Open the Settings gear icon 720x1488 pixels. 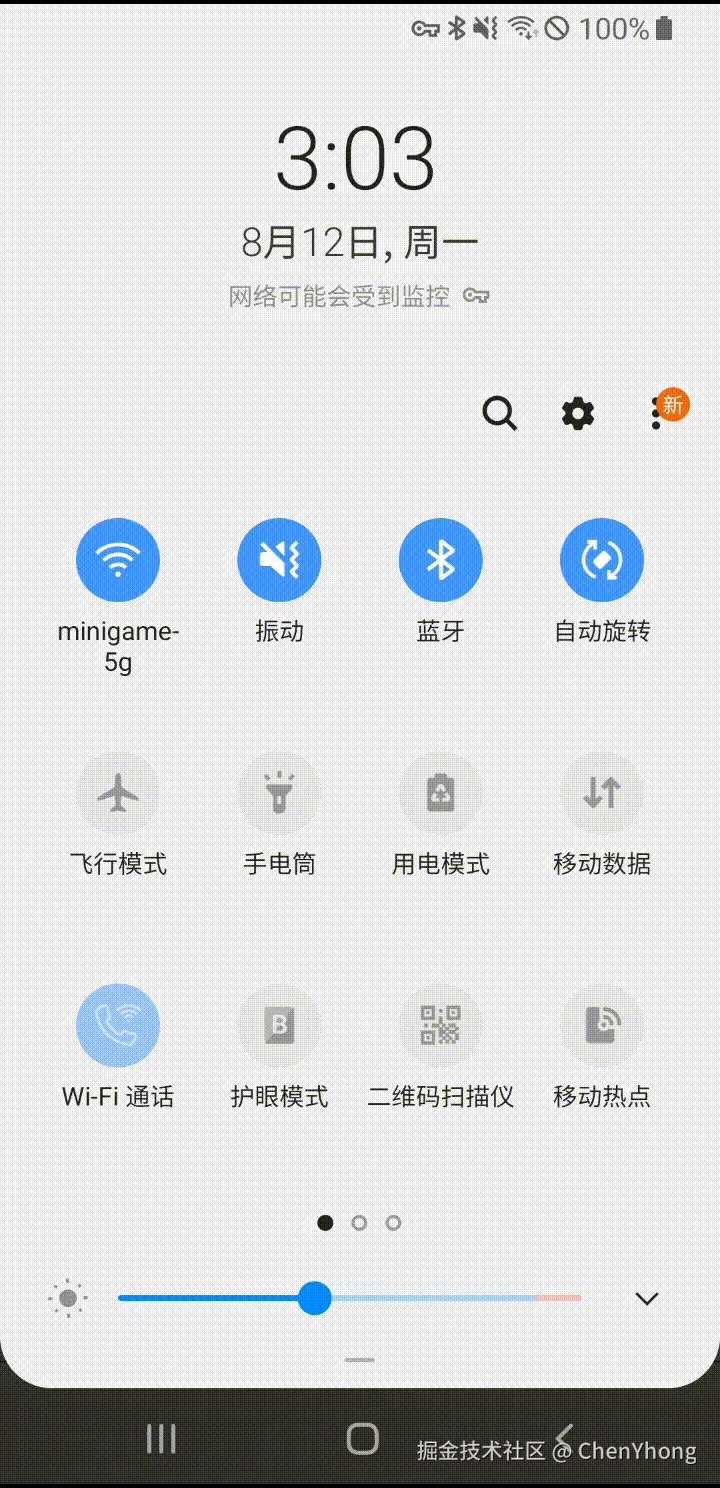tap(576, 413)
